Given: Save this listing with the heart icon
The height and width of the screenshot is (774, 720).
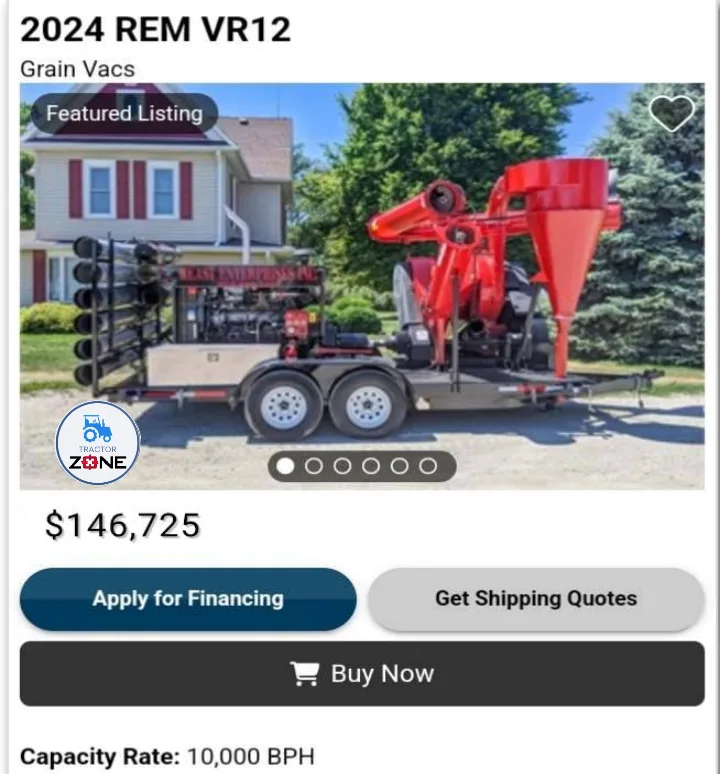Looking at the screenshot, I should [x=671, y=113].
